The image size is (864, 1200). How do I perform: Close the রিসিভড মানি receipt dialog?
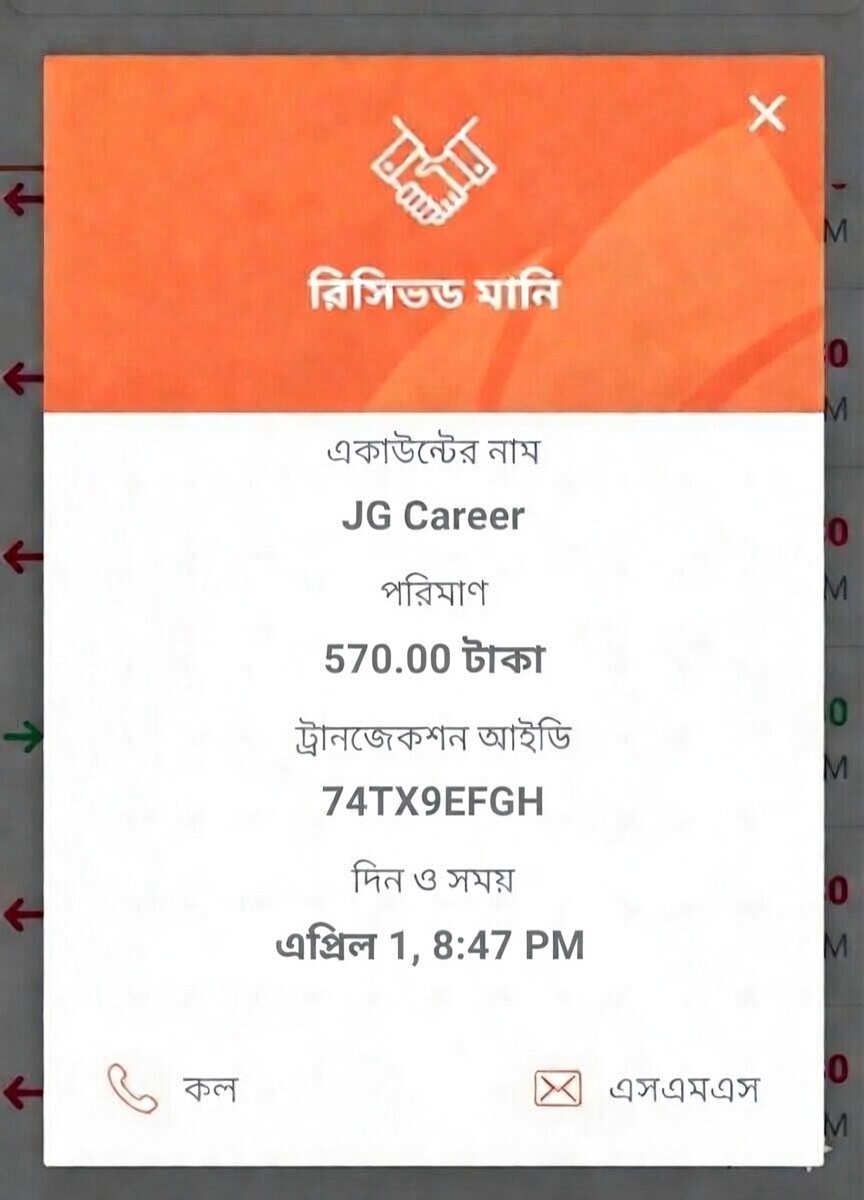point(767,115)
